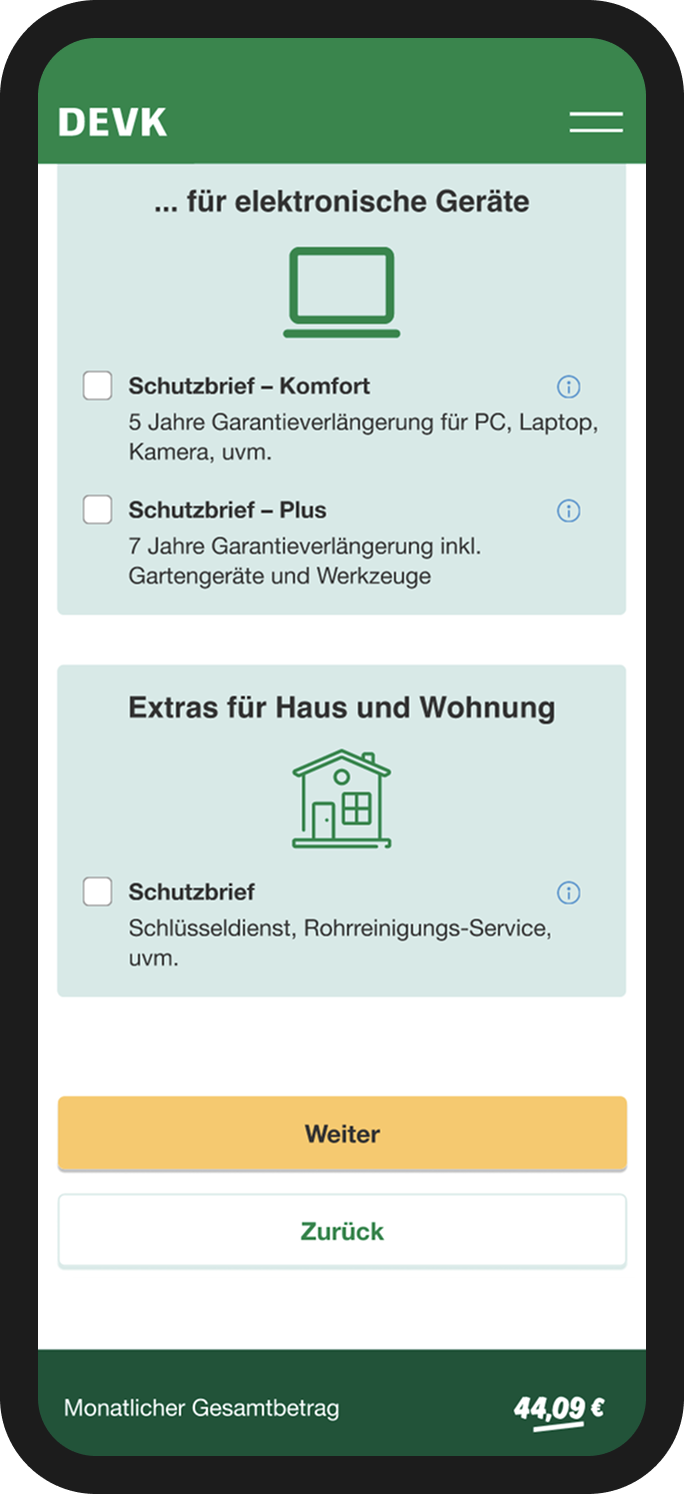Open the hamburger menu

[596, 122]
